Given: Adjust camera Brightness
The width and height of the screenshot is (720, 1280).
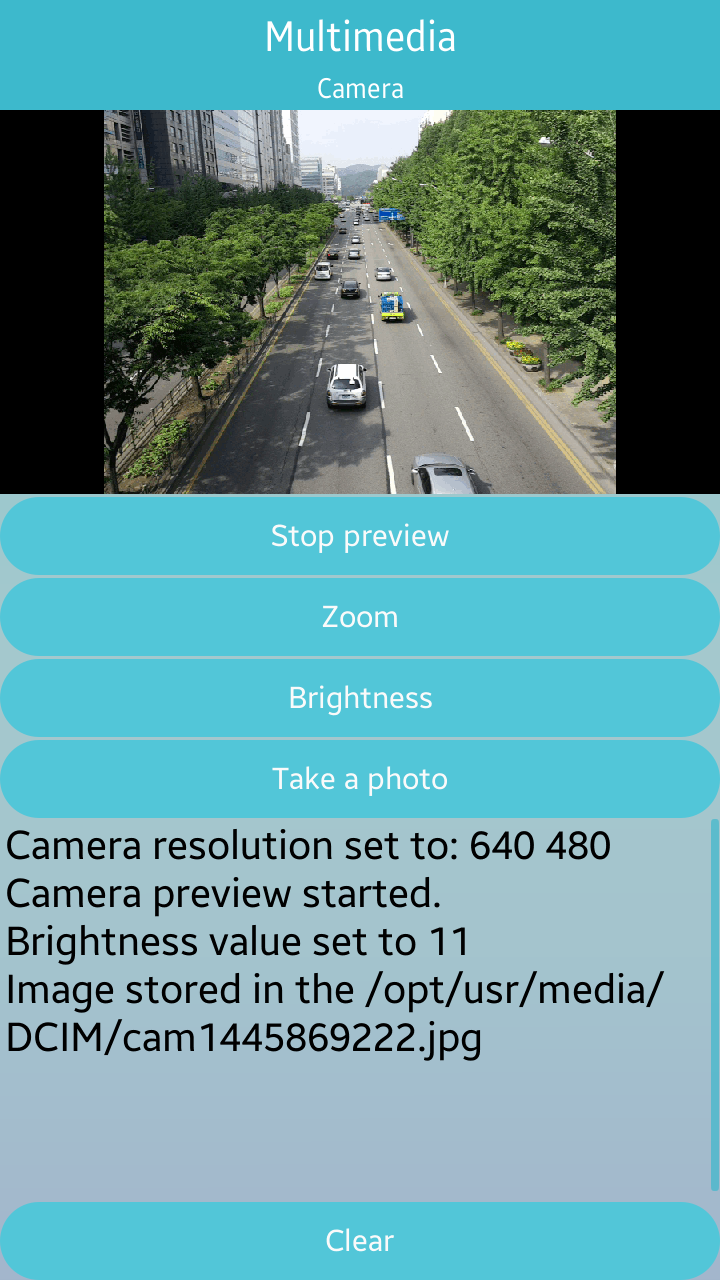Looking at the screenshot, I should [x=360, y=698].
